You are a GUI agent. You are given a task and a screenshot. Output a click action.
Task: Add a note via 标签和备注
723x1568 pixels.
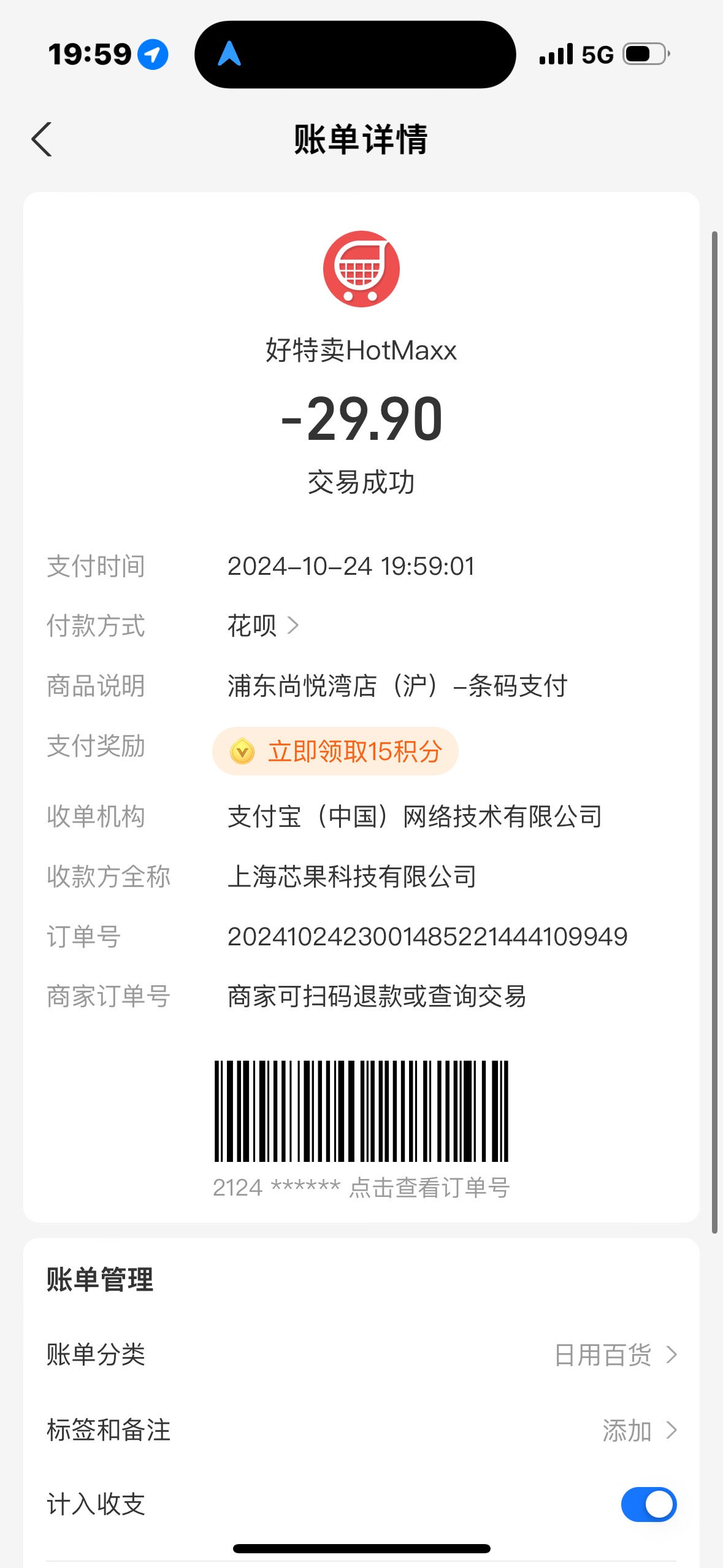(361, 1430)
